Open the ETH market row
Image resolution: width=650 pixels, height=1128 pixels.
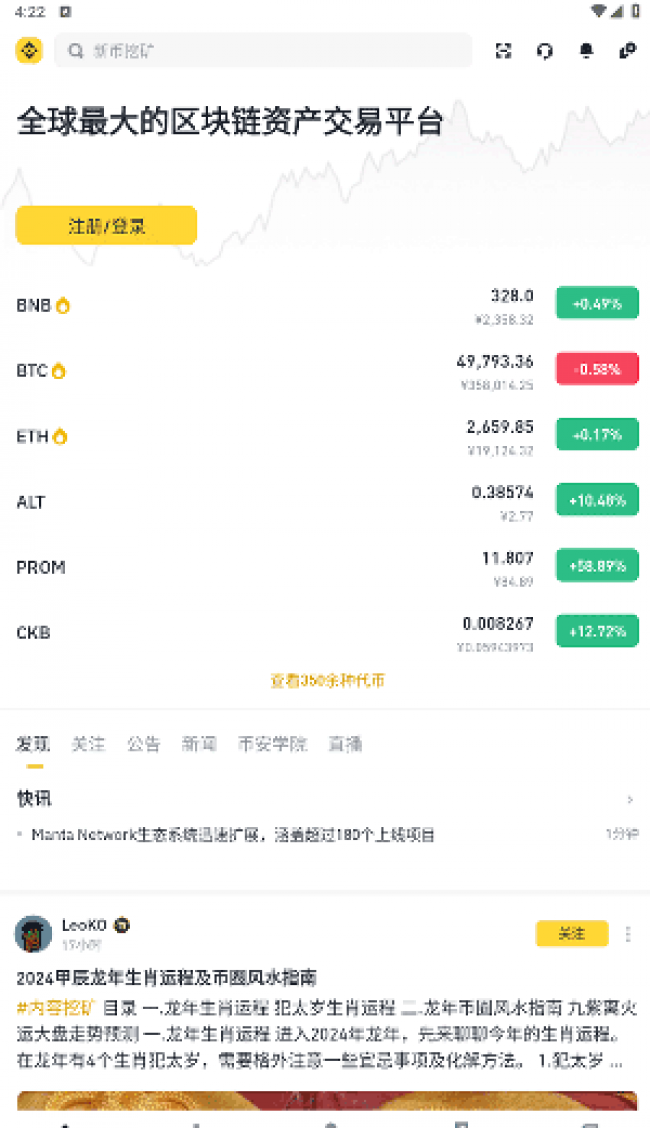tap(325, 436)
